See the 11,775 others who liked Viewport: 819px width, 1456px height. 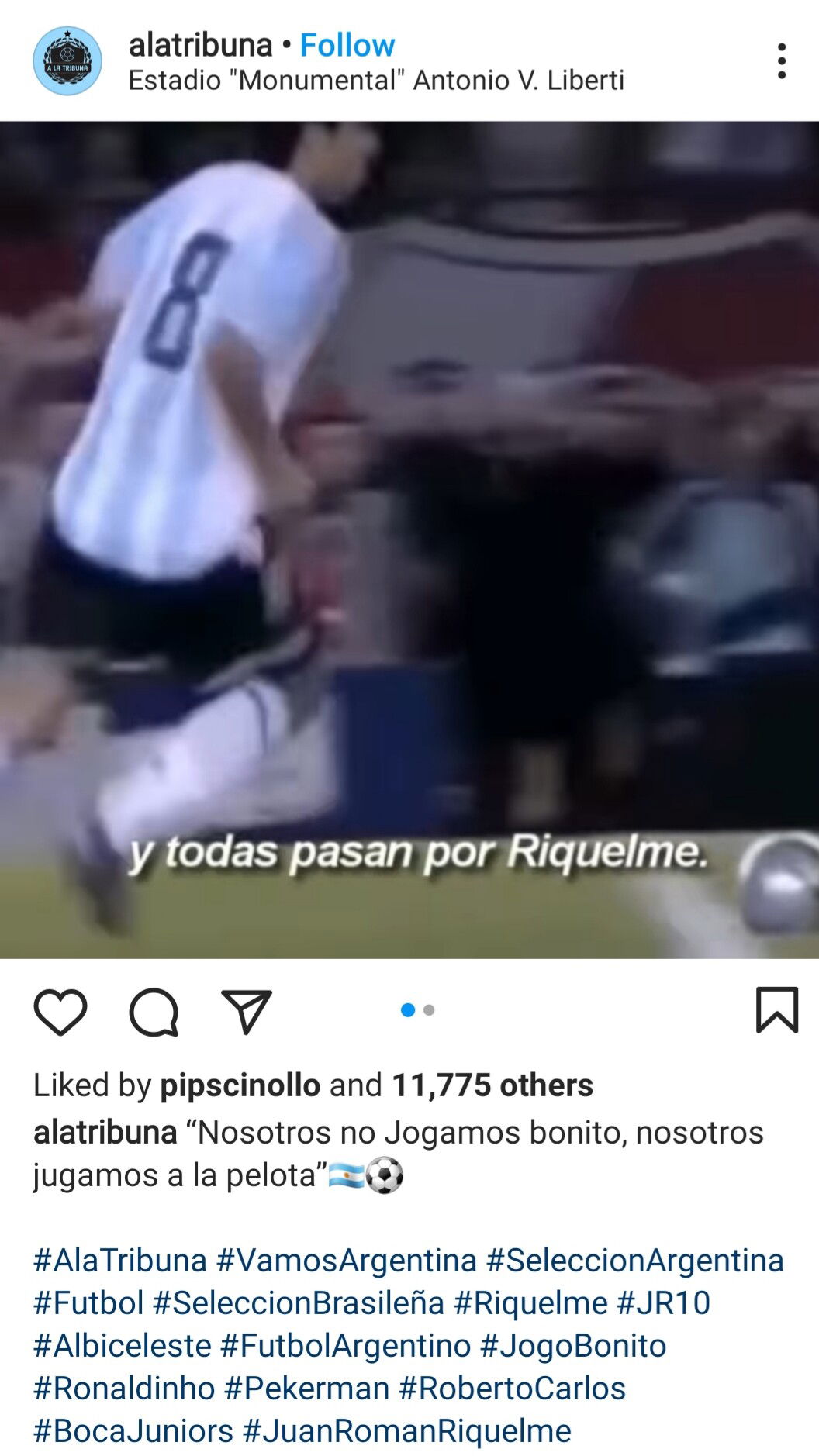coord(492,1085)
